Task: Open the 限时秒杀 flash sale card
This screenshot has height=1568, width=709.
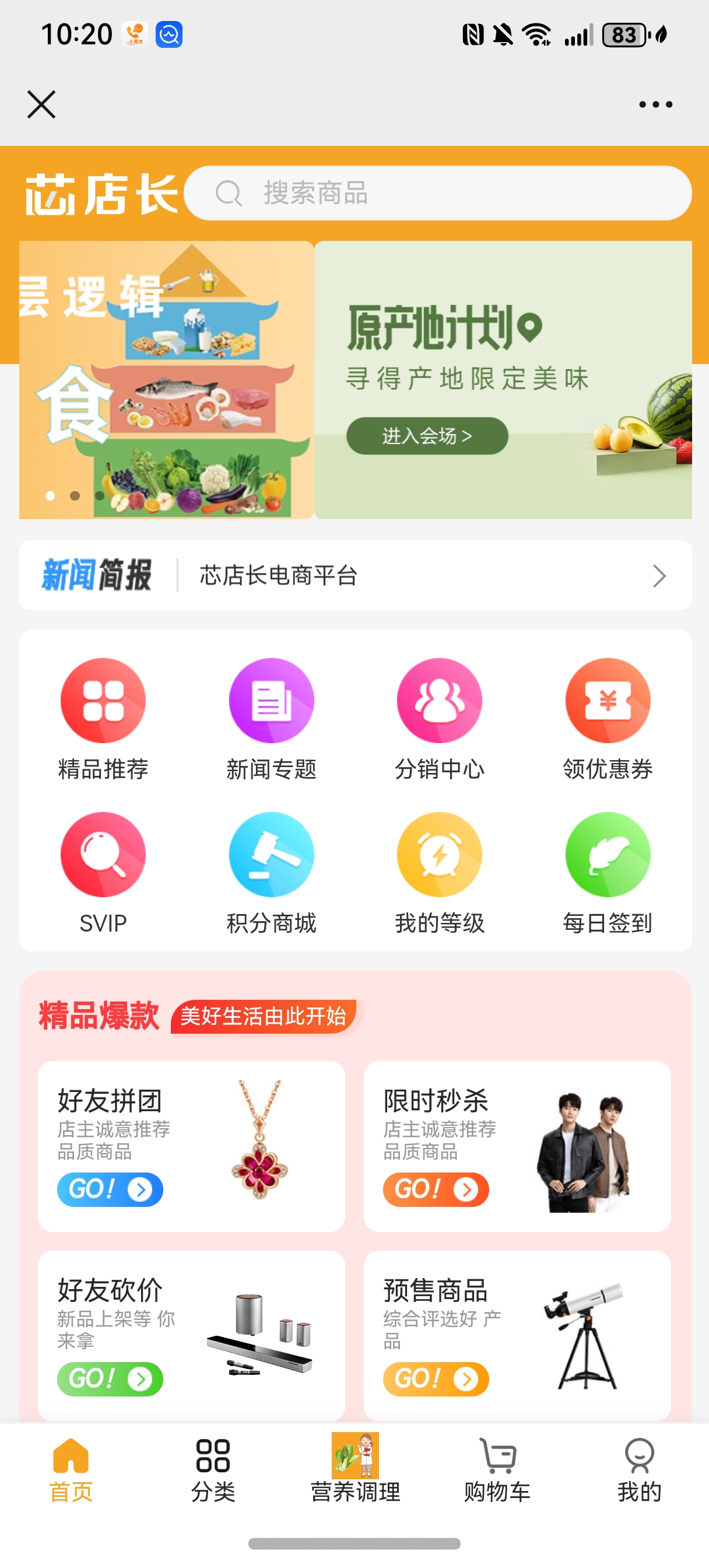Action: pos(517,1146)
